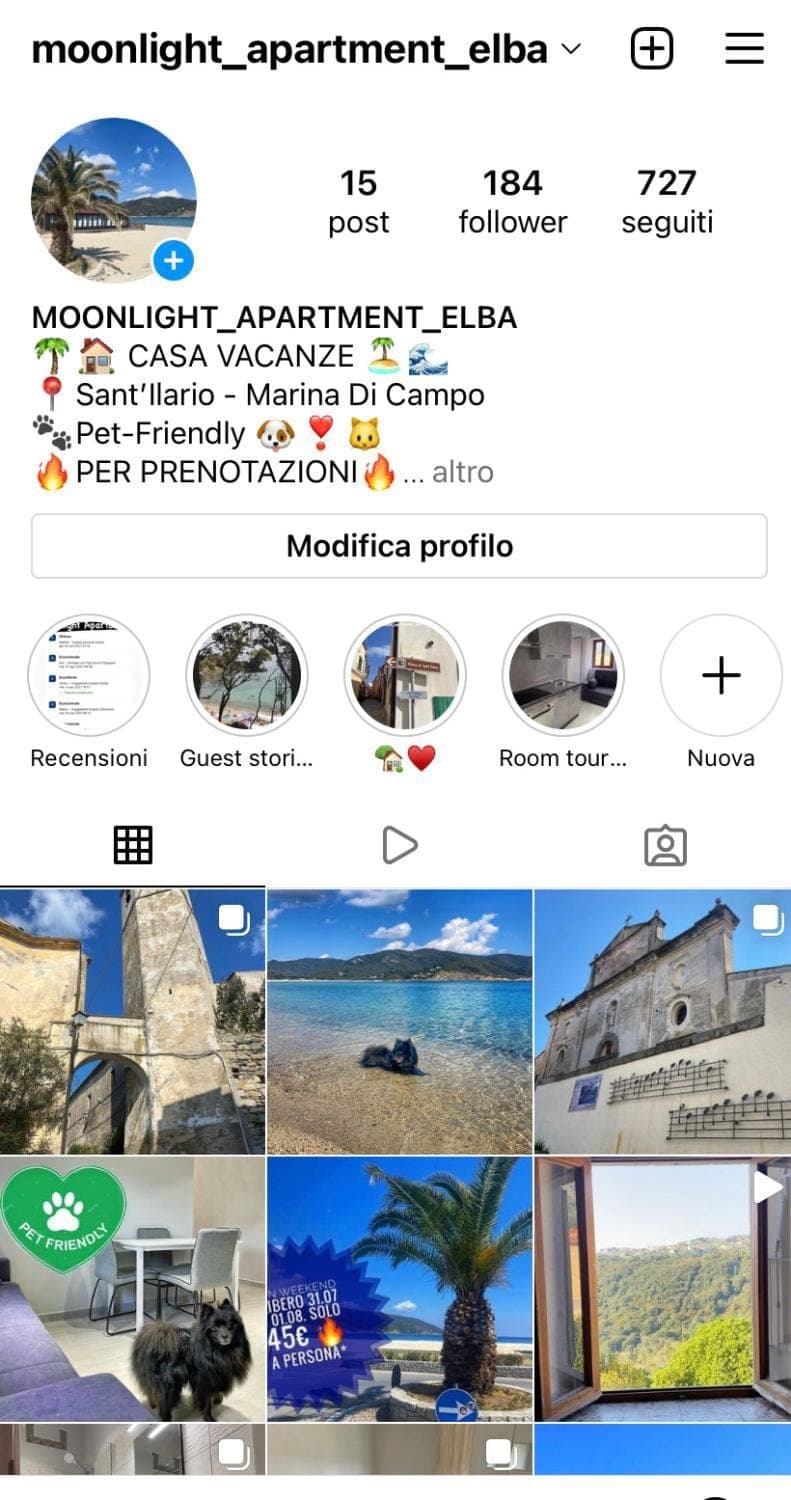The width and height of the screenshot is (791, 1500).
Task: Open the stone tower archway post
Action: pyautogui.click(x=132, y=1021)
